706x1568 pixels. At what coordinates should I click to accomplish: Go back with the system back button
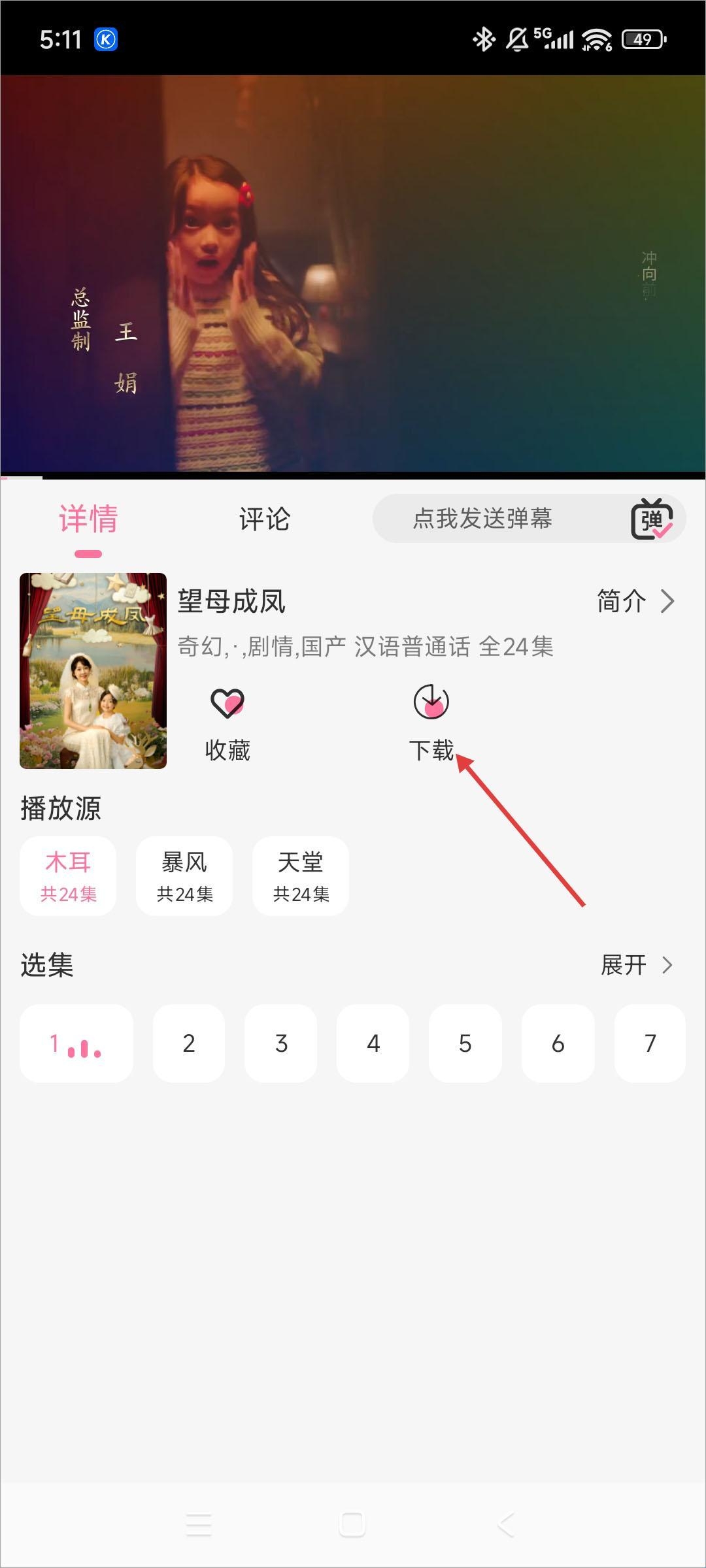[506, 1524]
